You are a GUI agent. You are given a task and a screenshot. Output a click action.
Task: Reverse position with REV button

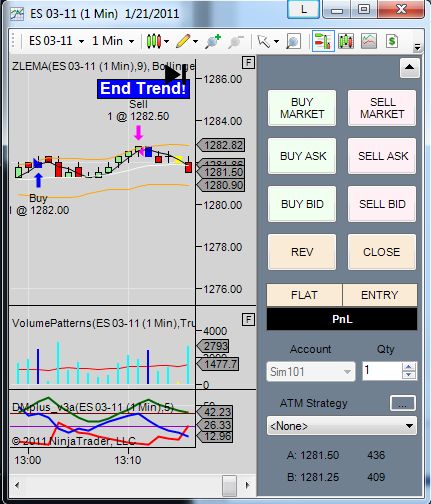click(x=302, y=252)
